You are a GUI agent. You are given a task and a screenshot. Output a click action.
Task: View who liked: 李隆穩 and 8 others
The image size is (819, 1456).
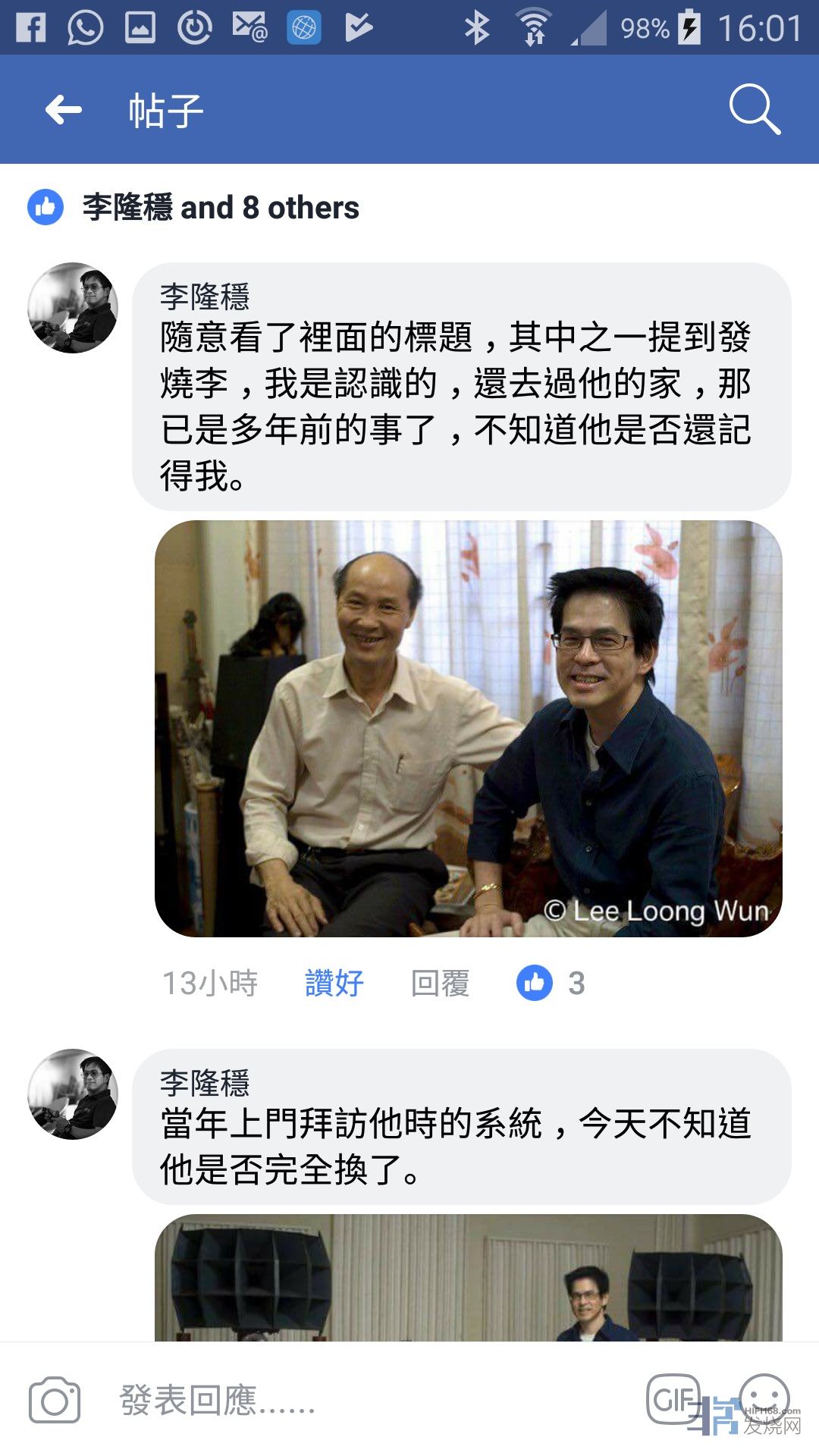click(x=220, y=208)
